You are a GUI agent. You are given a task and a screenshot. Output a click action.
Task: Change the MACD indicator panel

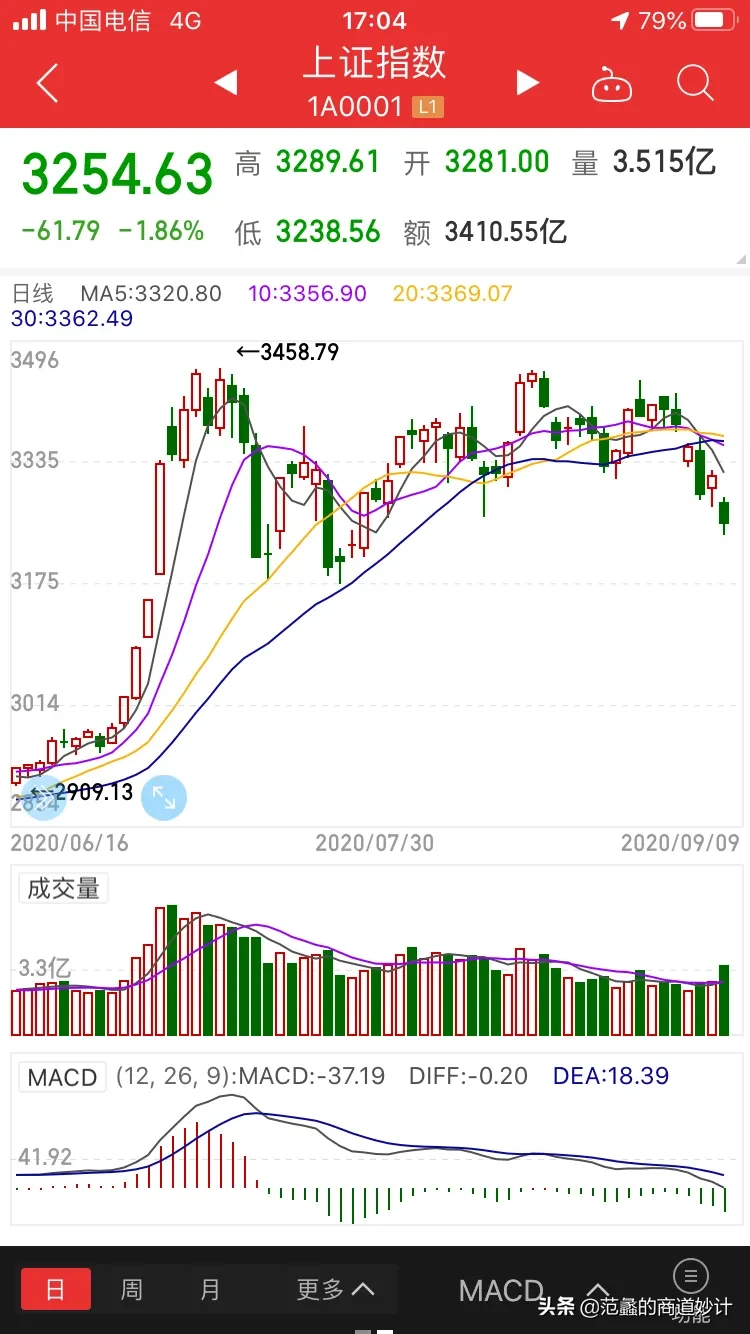coord(62,1077)
